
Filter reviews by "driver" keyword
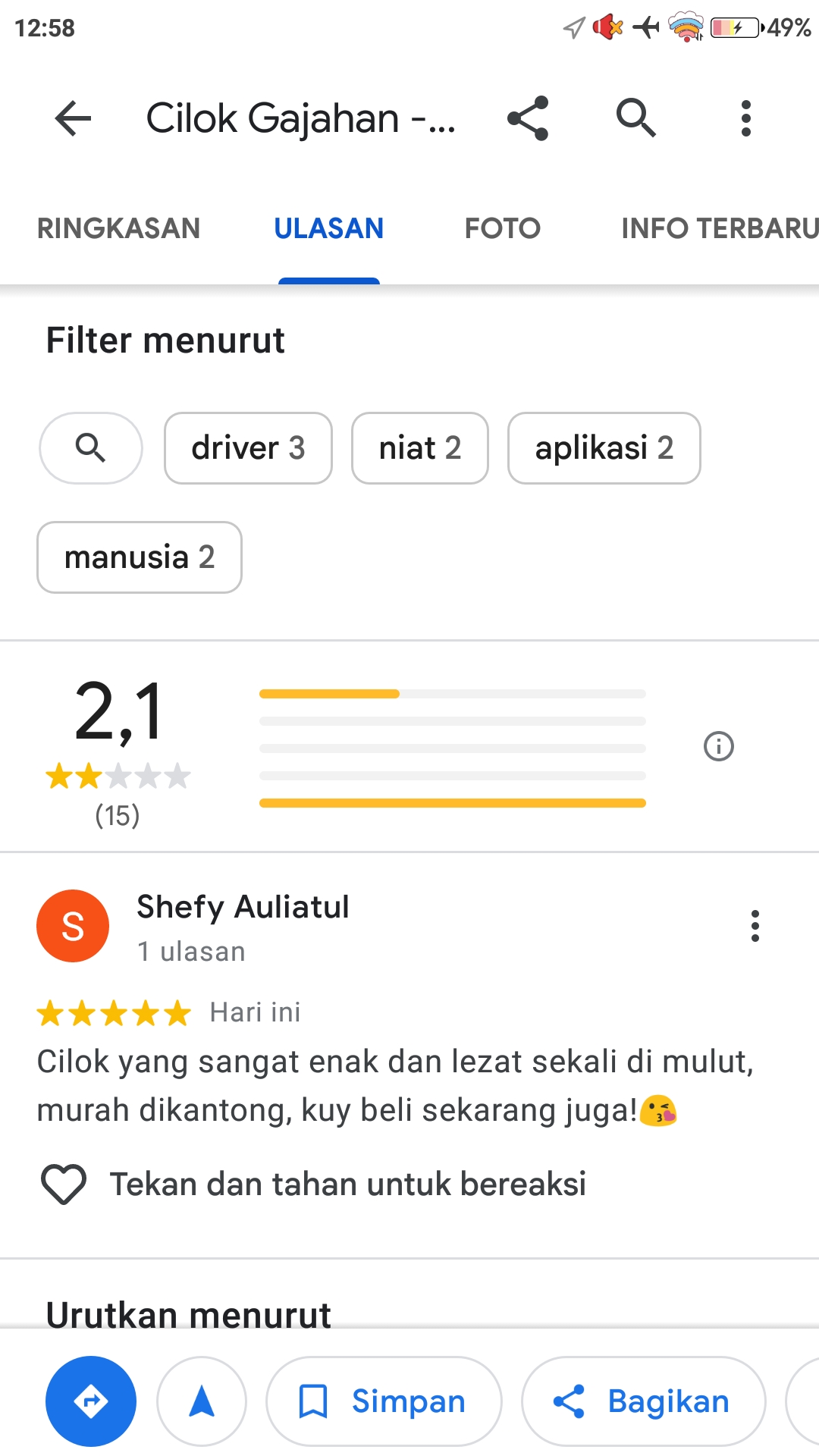pyautogui.click(x=248, y=448)
